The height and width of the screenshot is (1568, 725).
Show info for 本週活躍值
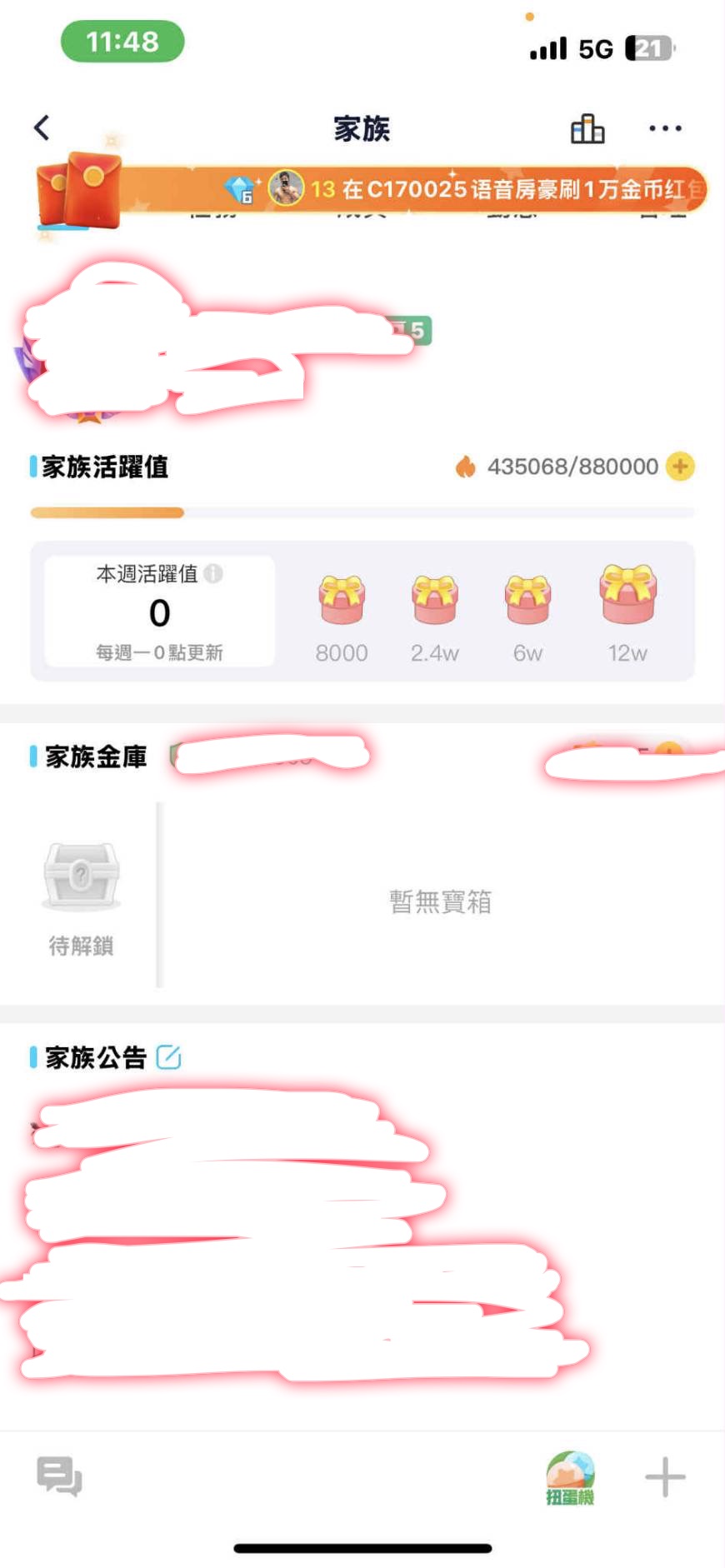click(213, 573)
